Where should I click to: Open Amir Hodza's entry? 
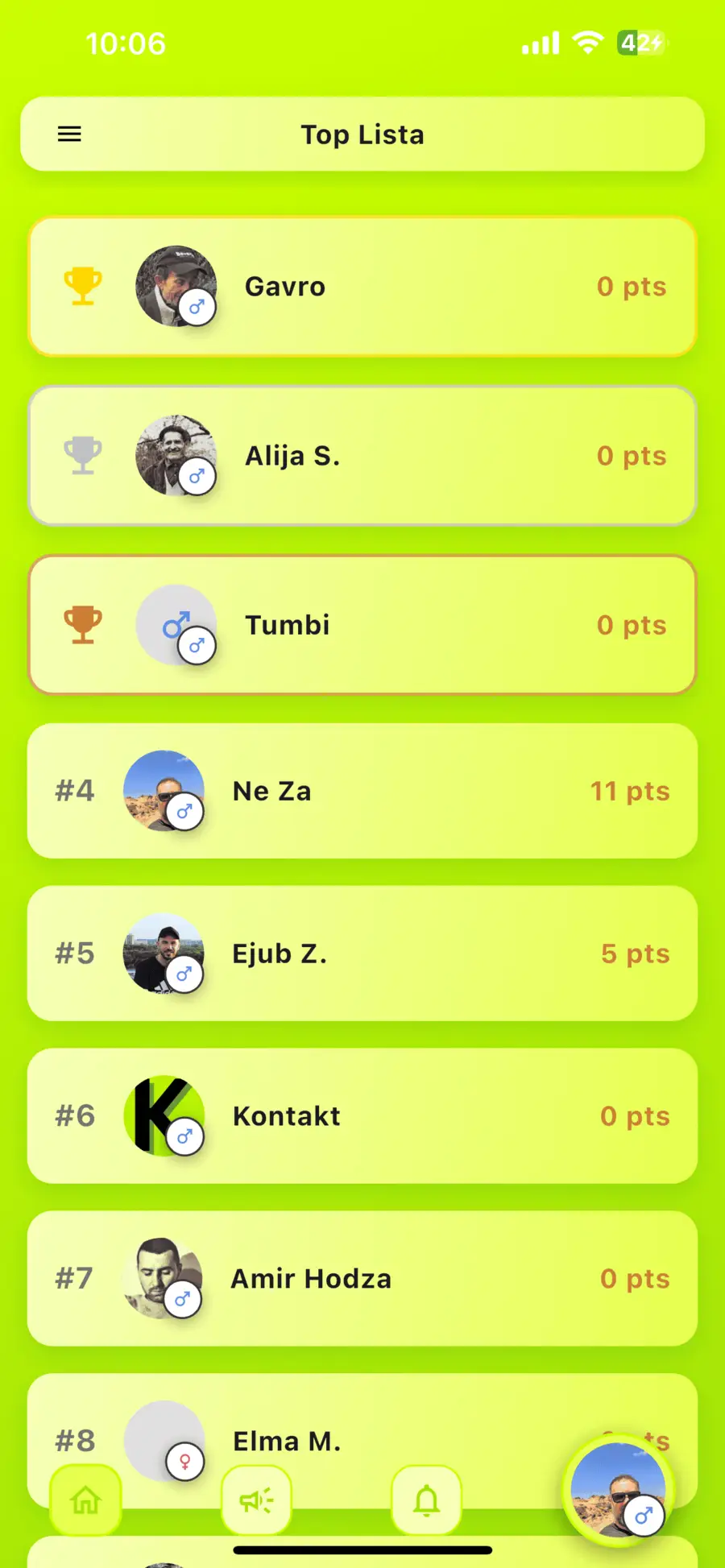(362, 1279)
